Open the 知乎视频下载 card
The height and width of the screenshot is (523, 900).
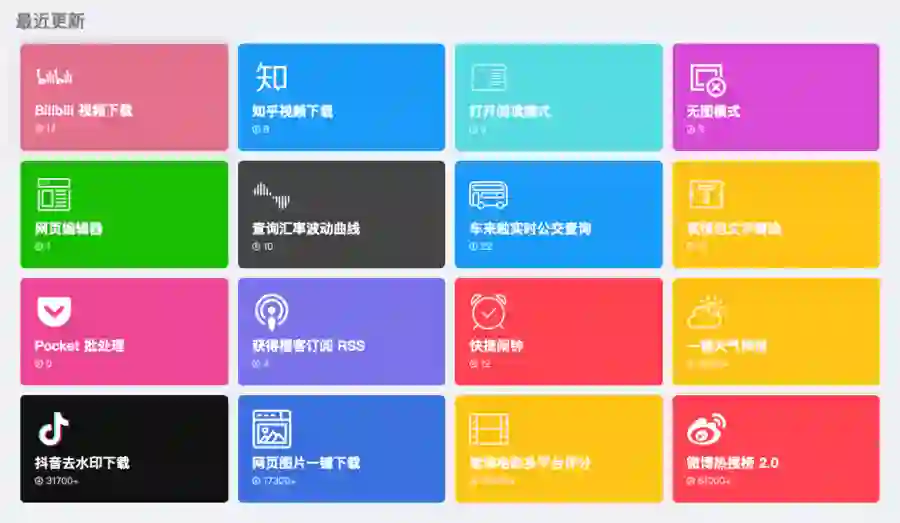coord(341,97)
